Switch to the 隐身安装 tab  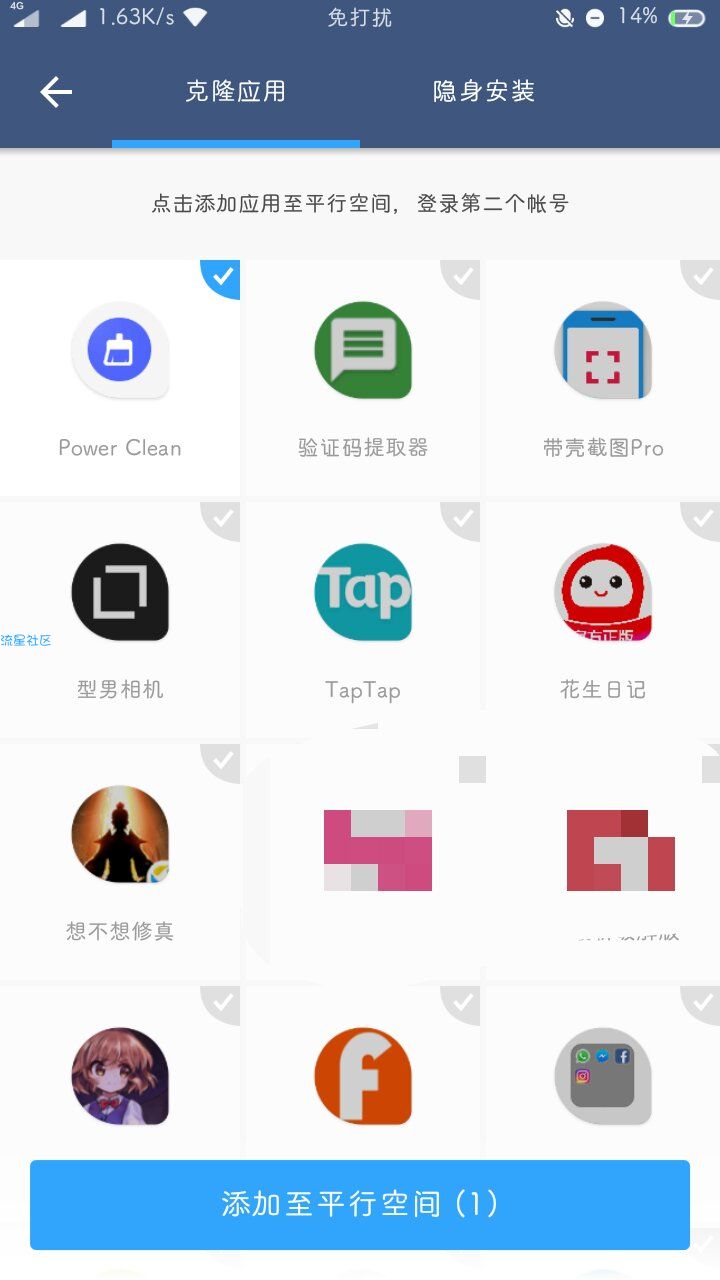(x=484, y=92)
